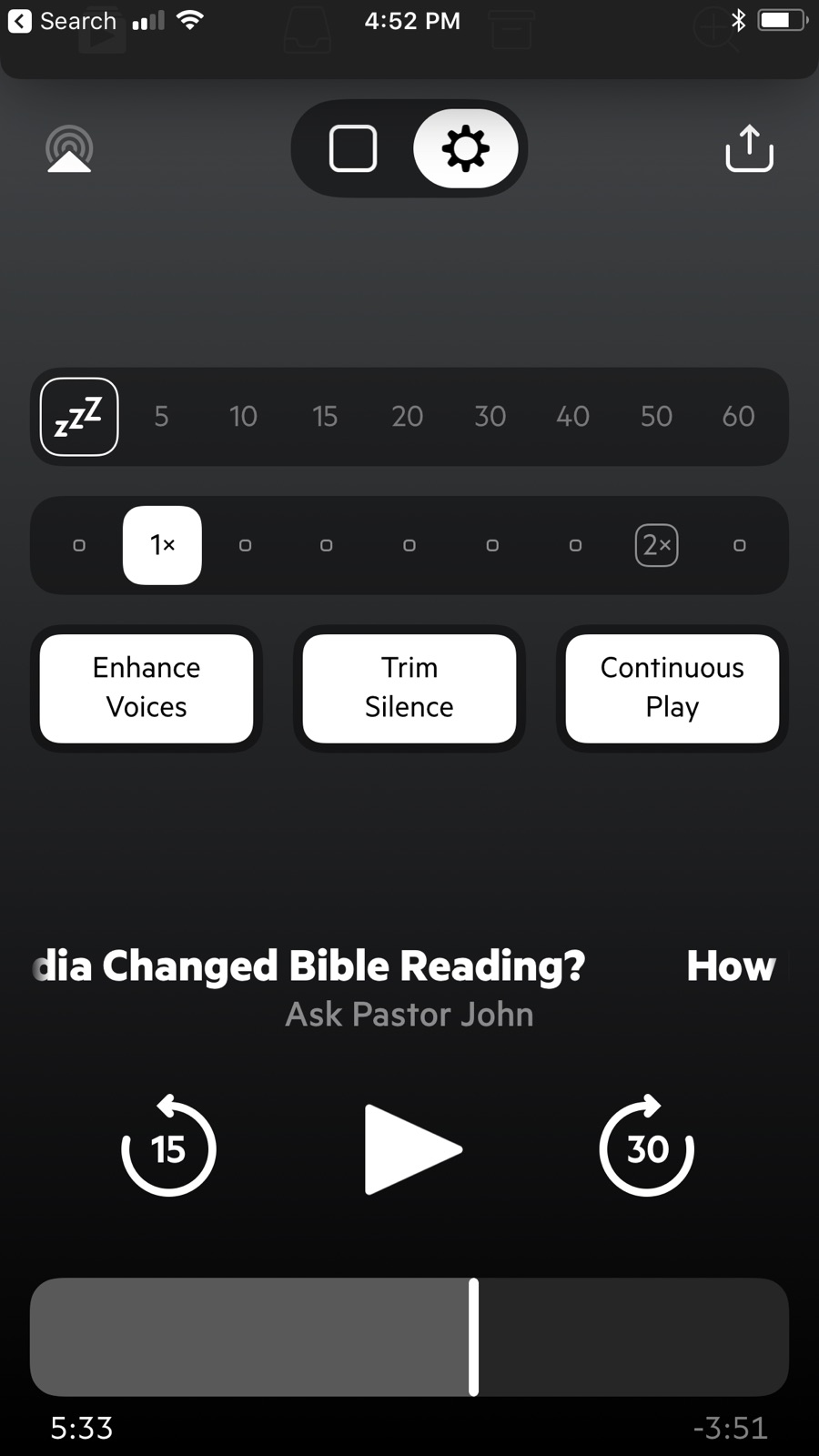Set sleep timer to 15 minutes
819x1456 pixels.
point(325,417)
